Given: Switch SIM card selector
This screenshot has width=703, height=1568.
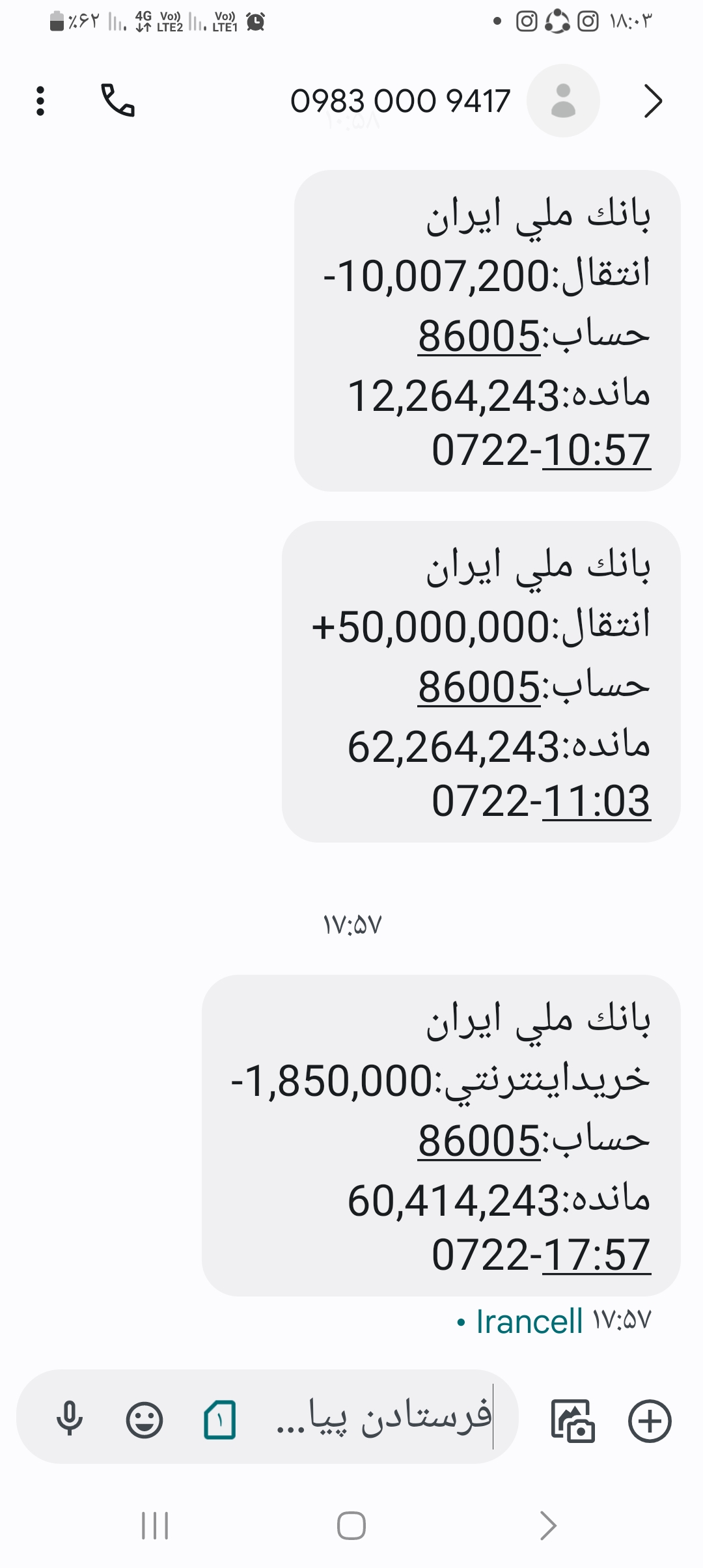Looking at the screenshot, I should click(x=220, y=1420).
